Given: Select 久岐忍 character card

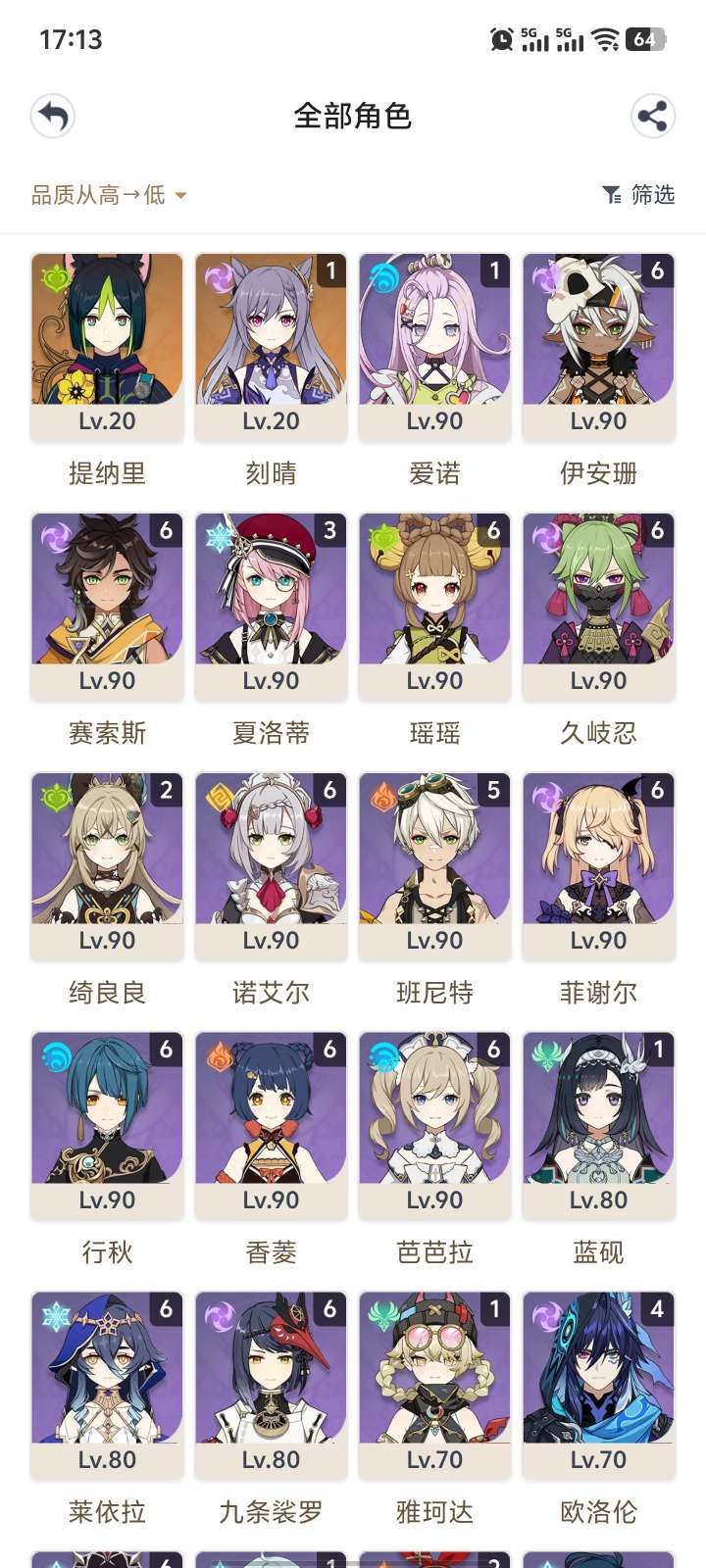Looking at the screenshot, I should [x=598, y=603].
